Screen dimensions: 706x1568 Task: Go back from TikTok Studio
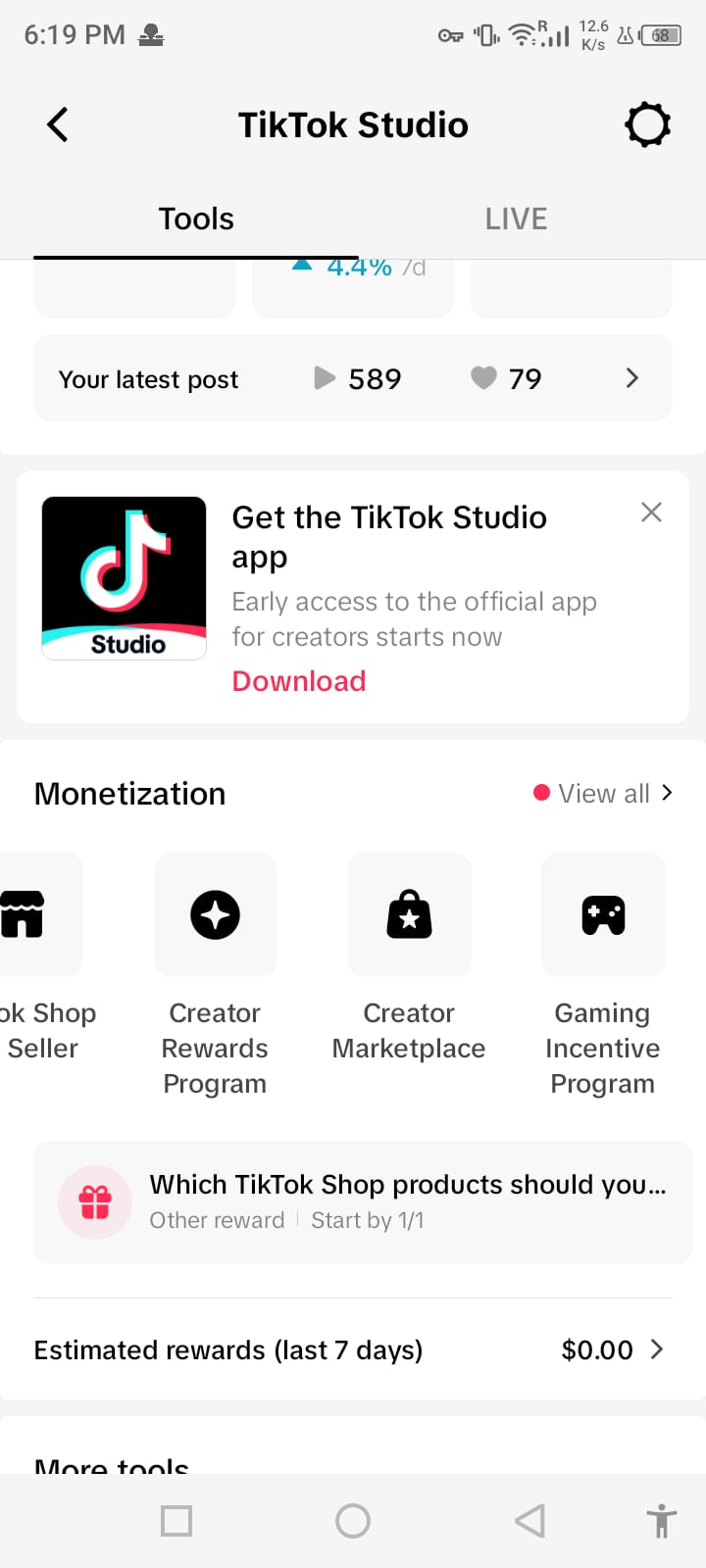point(58,125)
